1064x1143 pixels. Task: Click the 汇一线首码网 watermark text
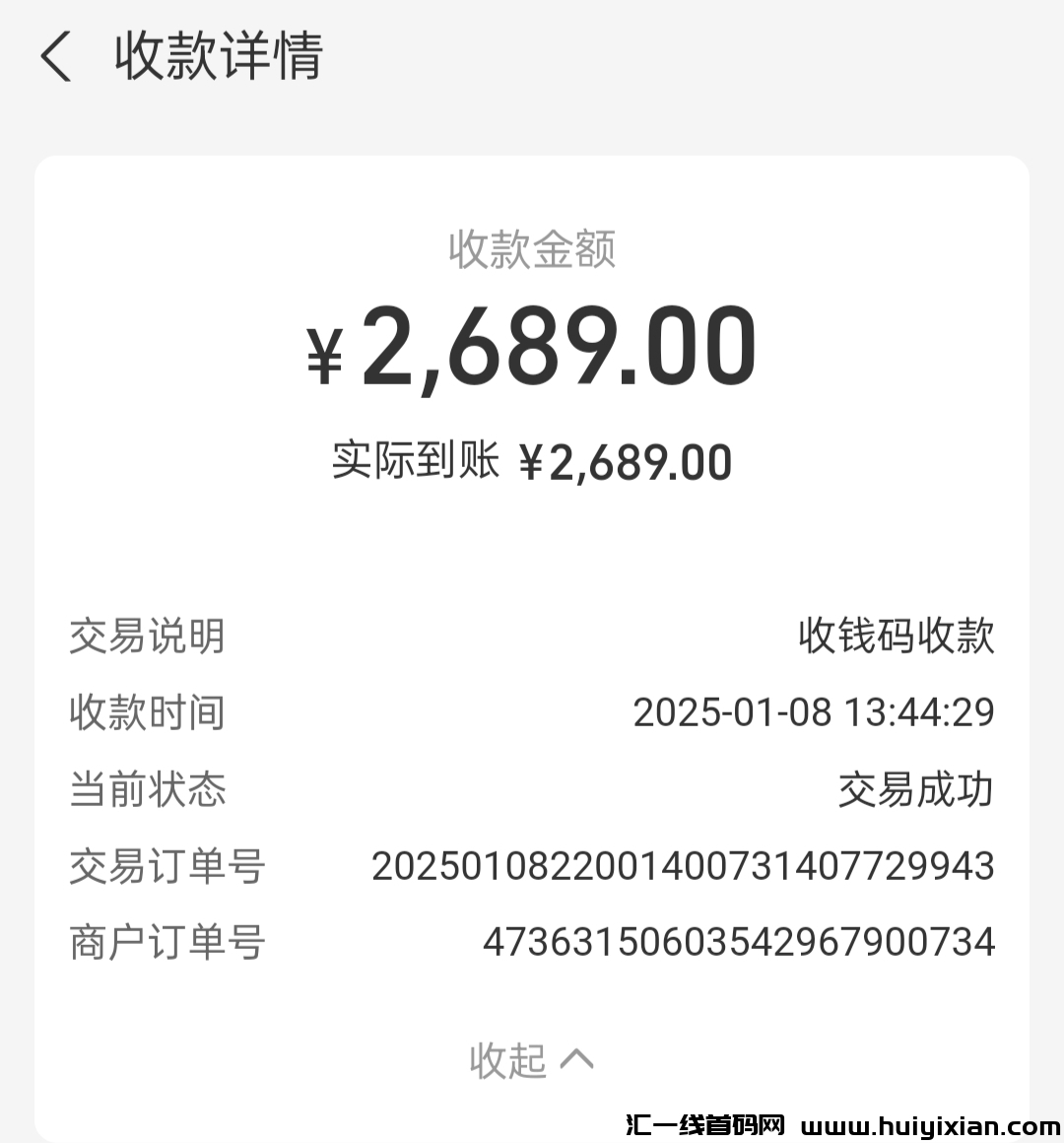(x=707, y=1120)
